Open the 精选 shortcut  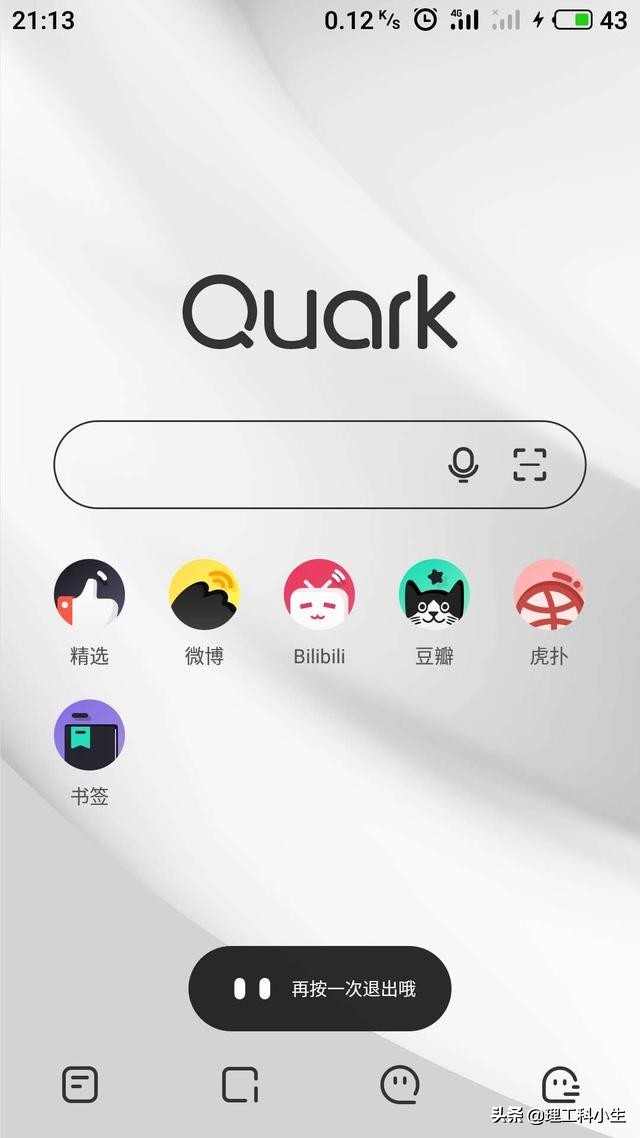(89, 594)
